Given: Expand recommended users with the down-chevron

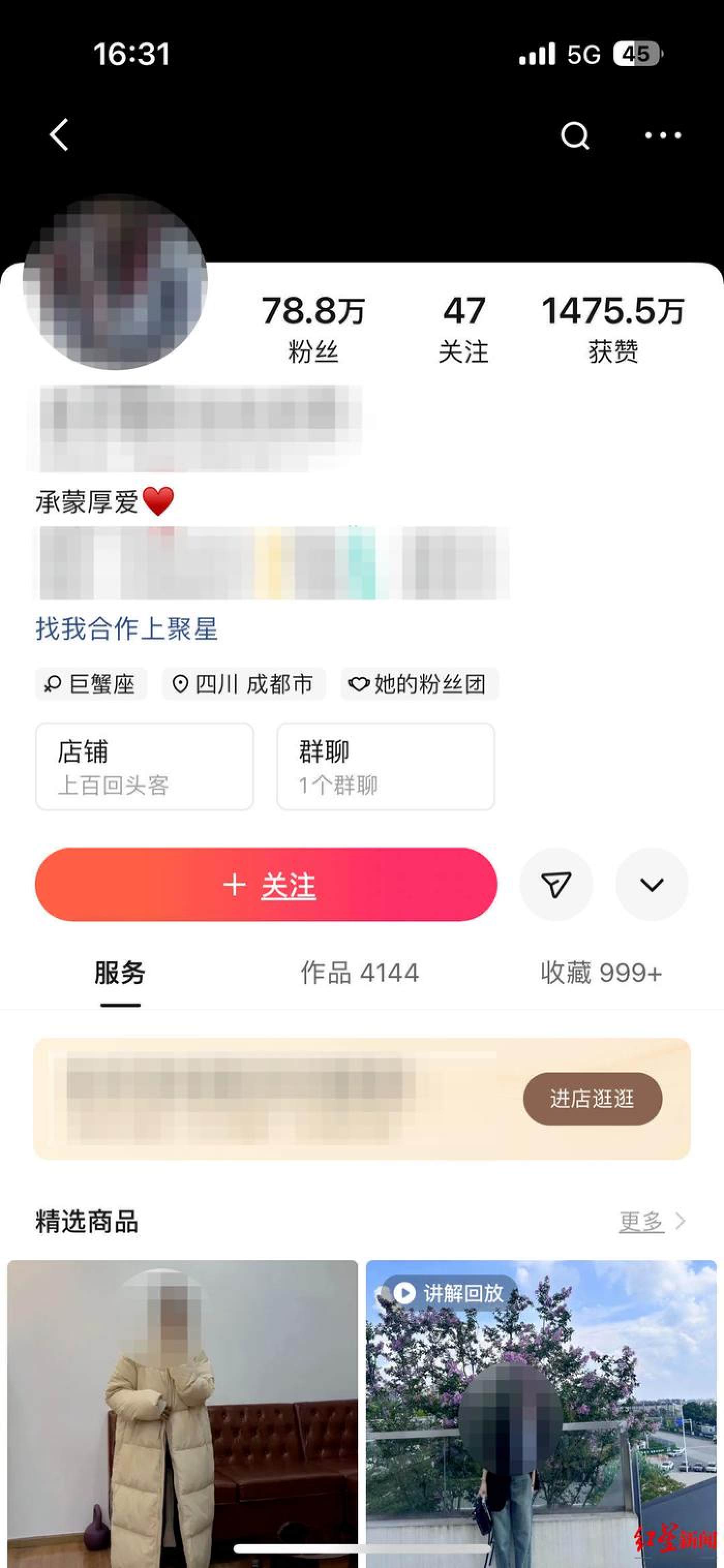Looking at the screenshot, I should click(x=652, y=884).
